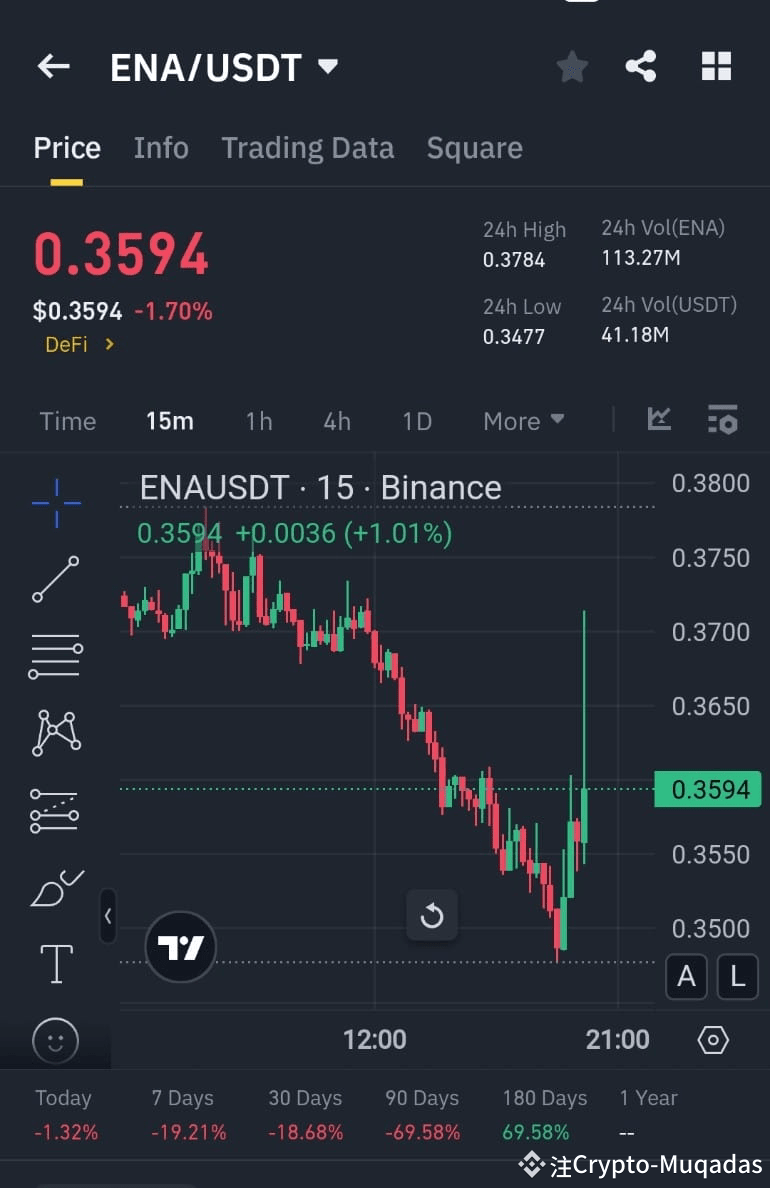Select the text annotation tool

[x=55, y=964]
